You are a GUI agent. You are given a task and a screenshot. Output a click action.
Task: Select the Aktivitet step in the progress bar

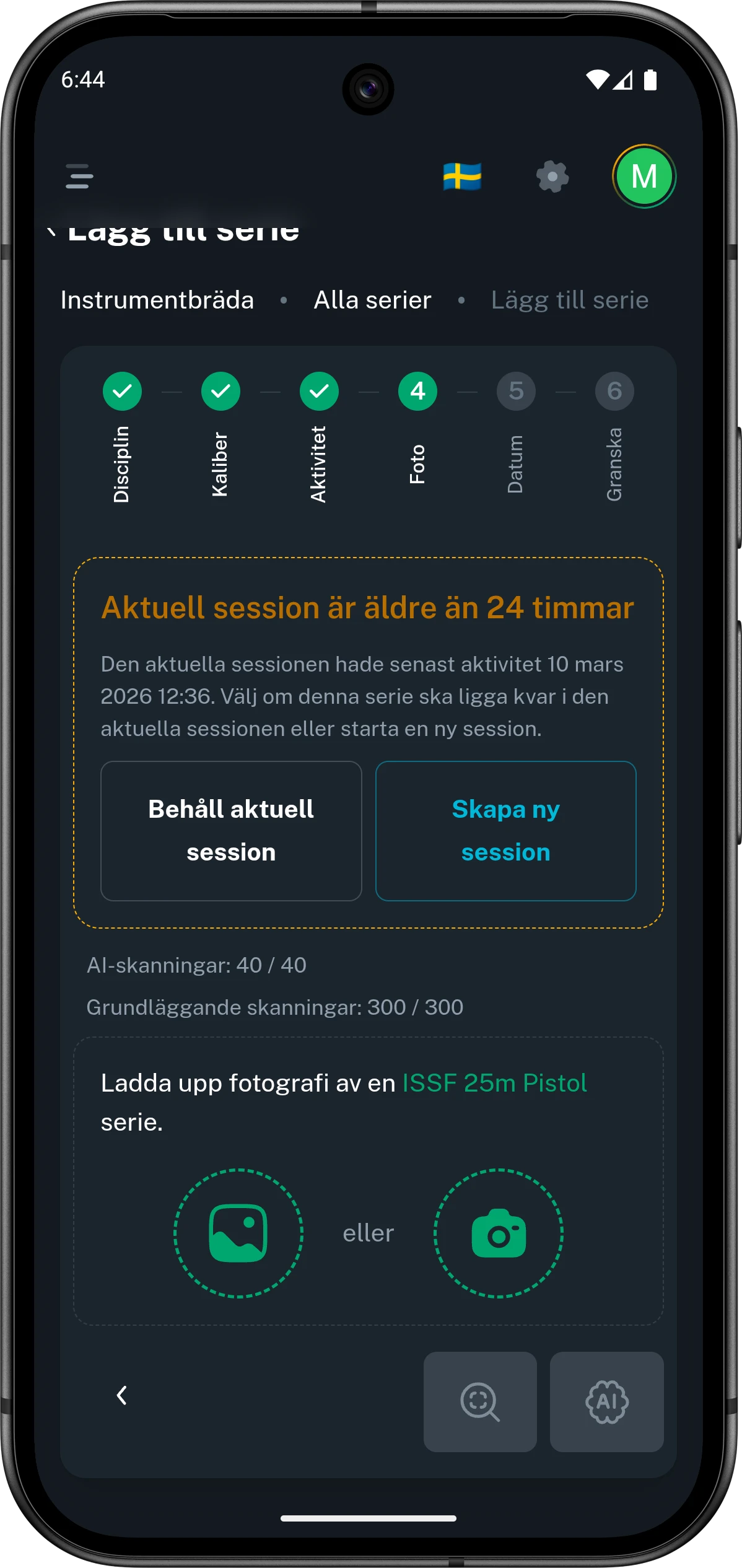coord(318,391)
